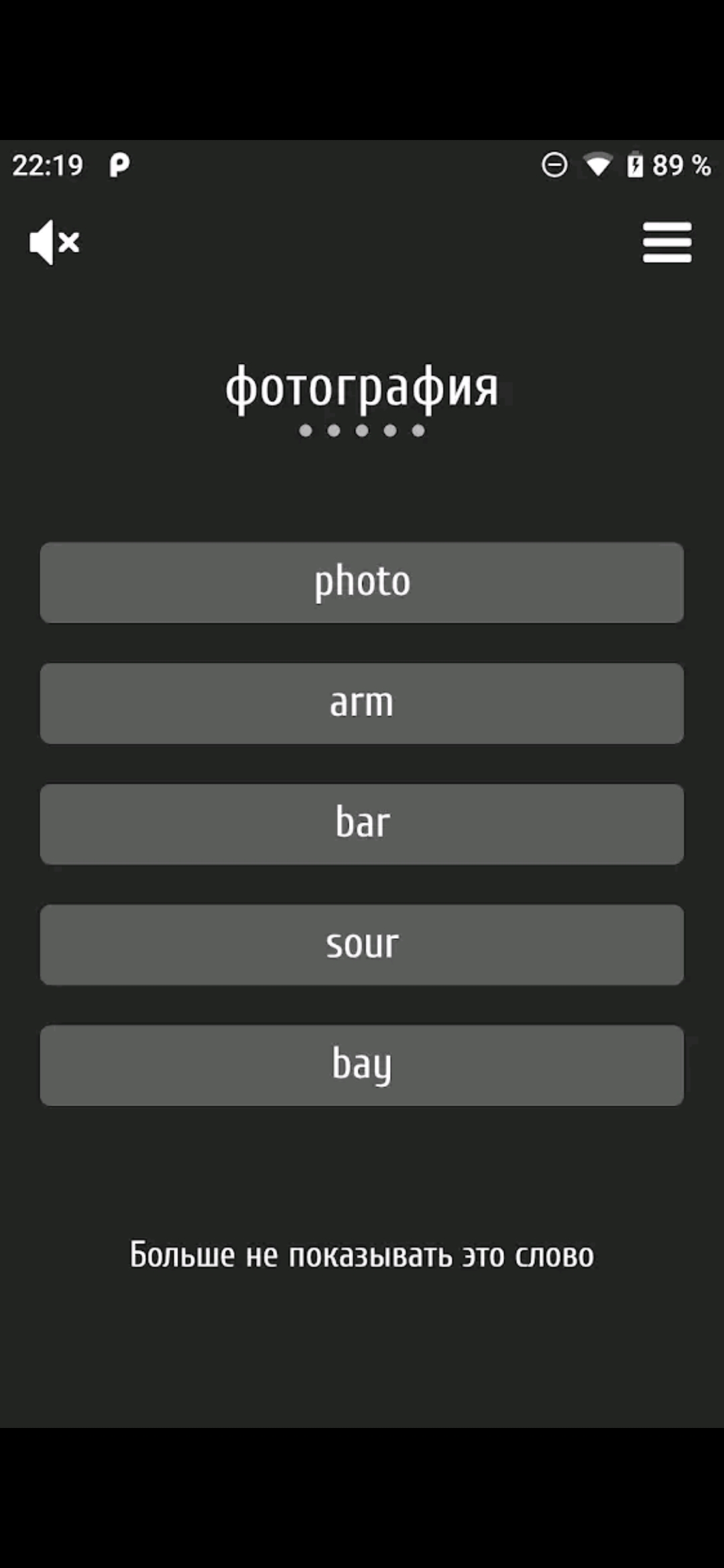Select the "arm" answer option
724x1568 pixels.
362,703
